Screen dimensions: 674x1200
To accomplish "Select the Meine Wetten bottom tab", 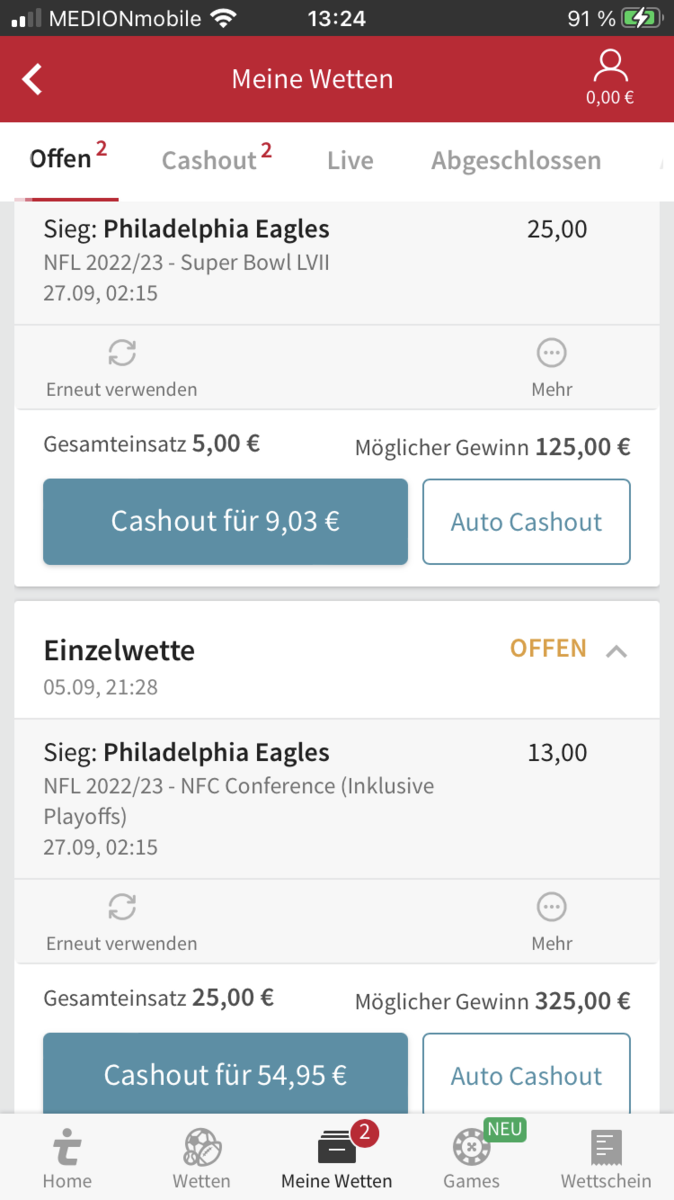I will (337, 1158).
